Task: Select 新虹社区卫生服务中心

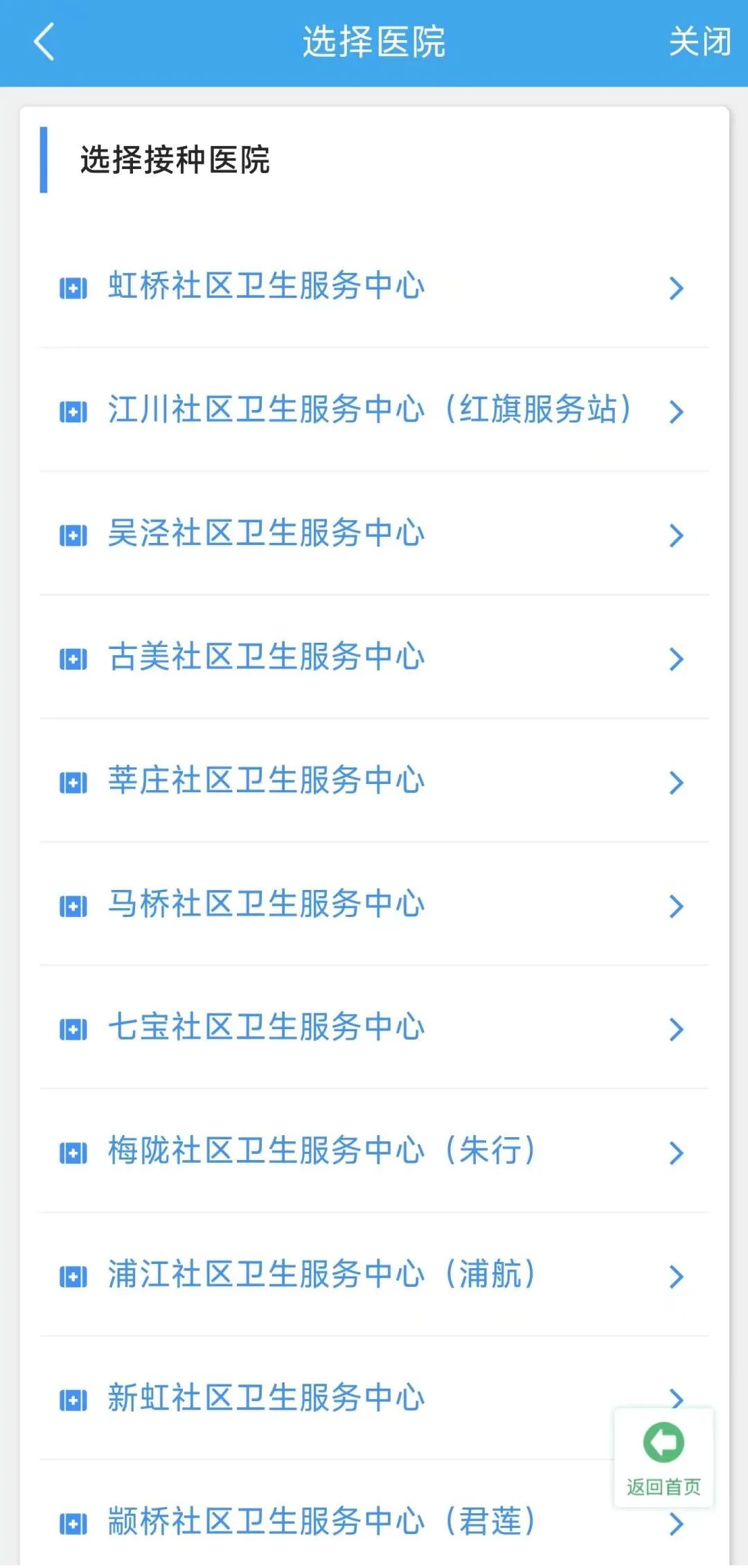Action: (267, 1398)
